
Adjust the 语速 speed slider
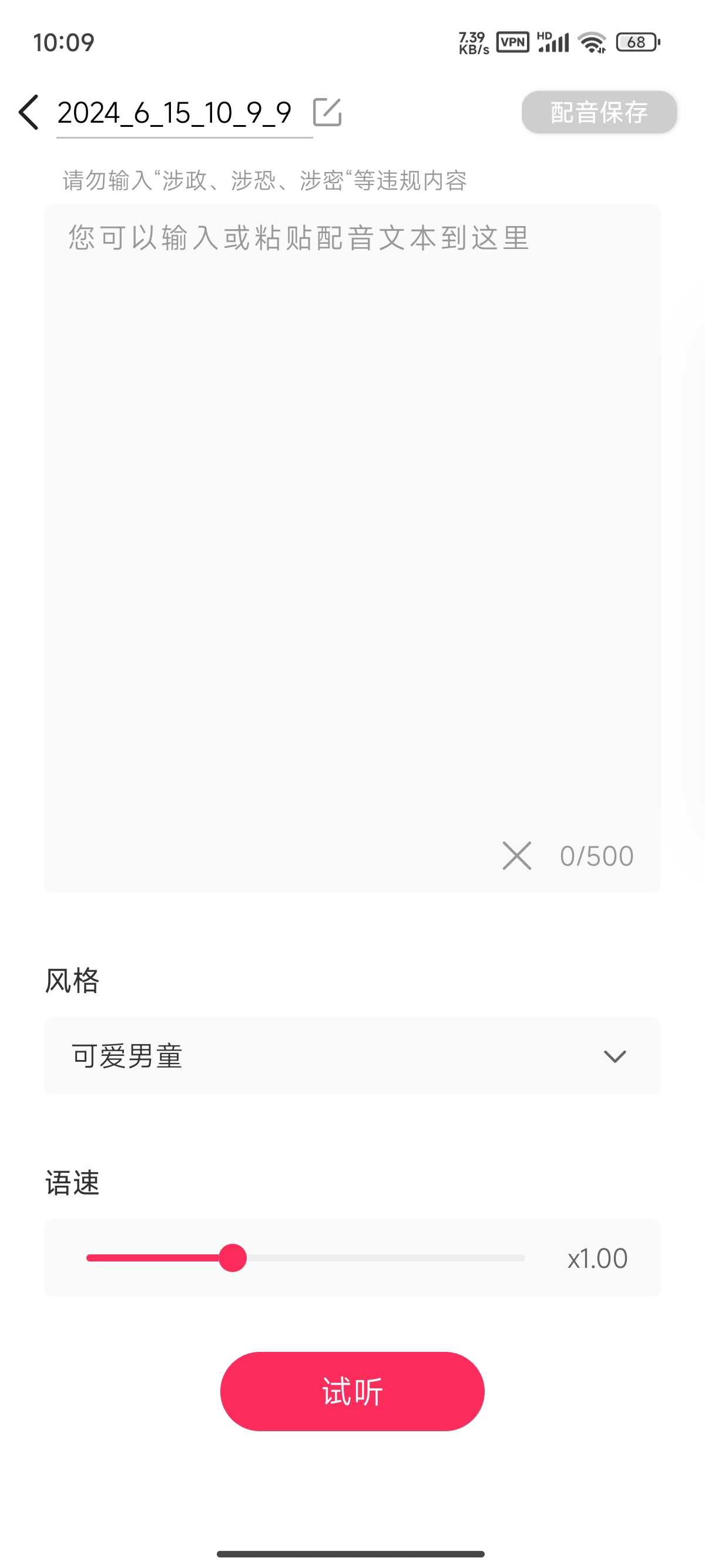233,1257
